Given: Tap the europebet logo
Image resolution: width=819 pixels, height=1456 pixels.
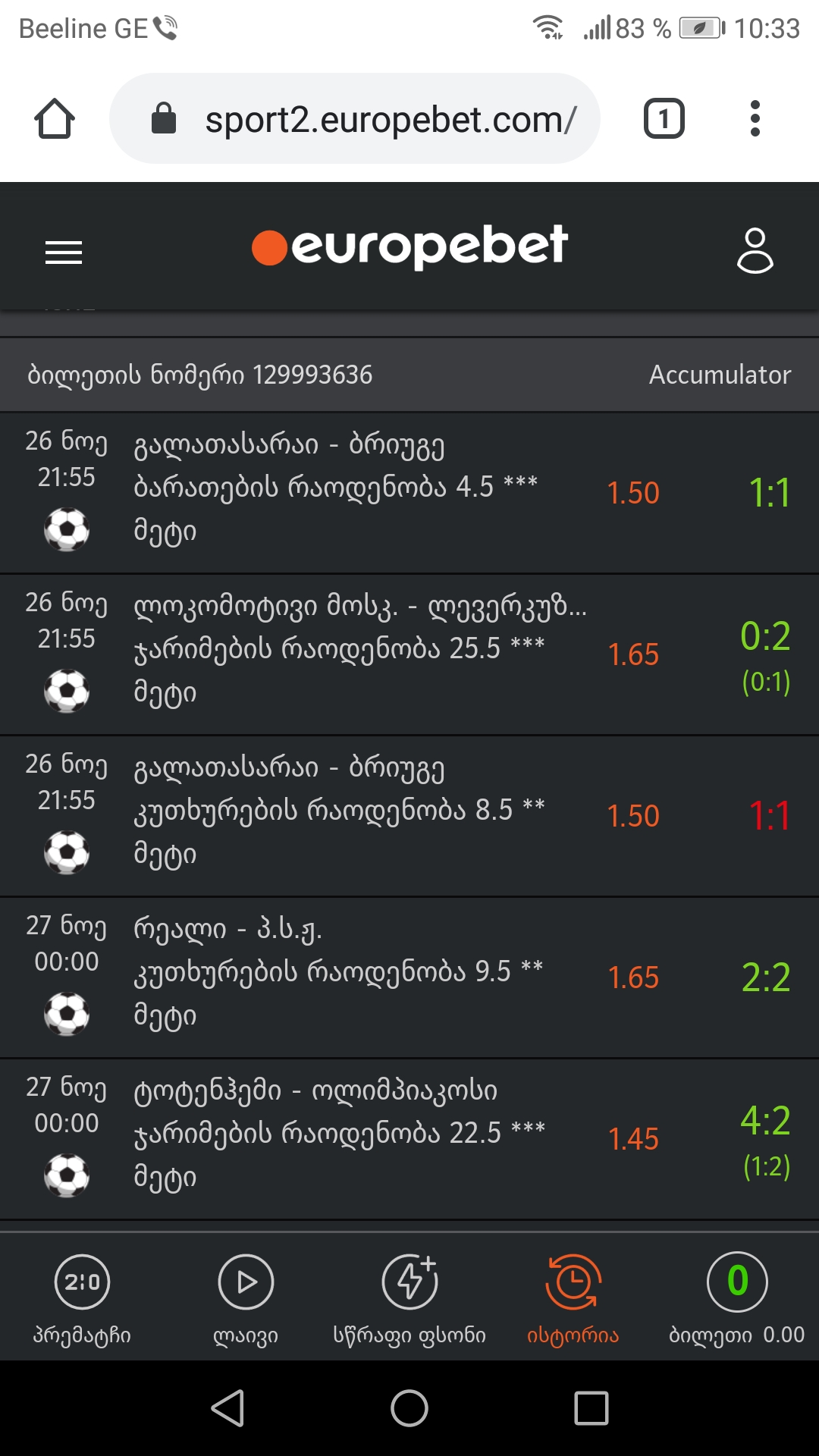Looking at the screenshot, I should tap(410, 246).
